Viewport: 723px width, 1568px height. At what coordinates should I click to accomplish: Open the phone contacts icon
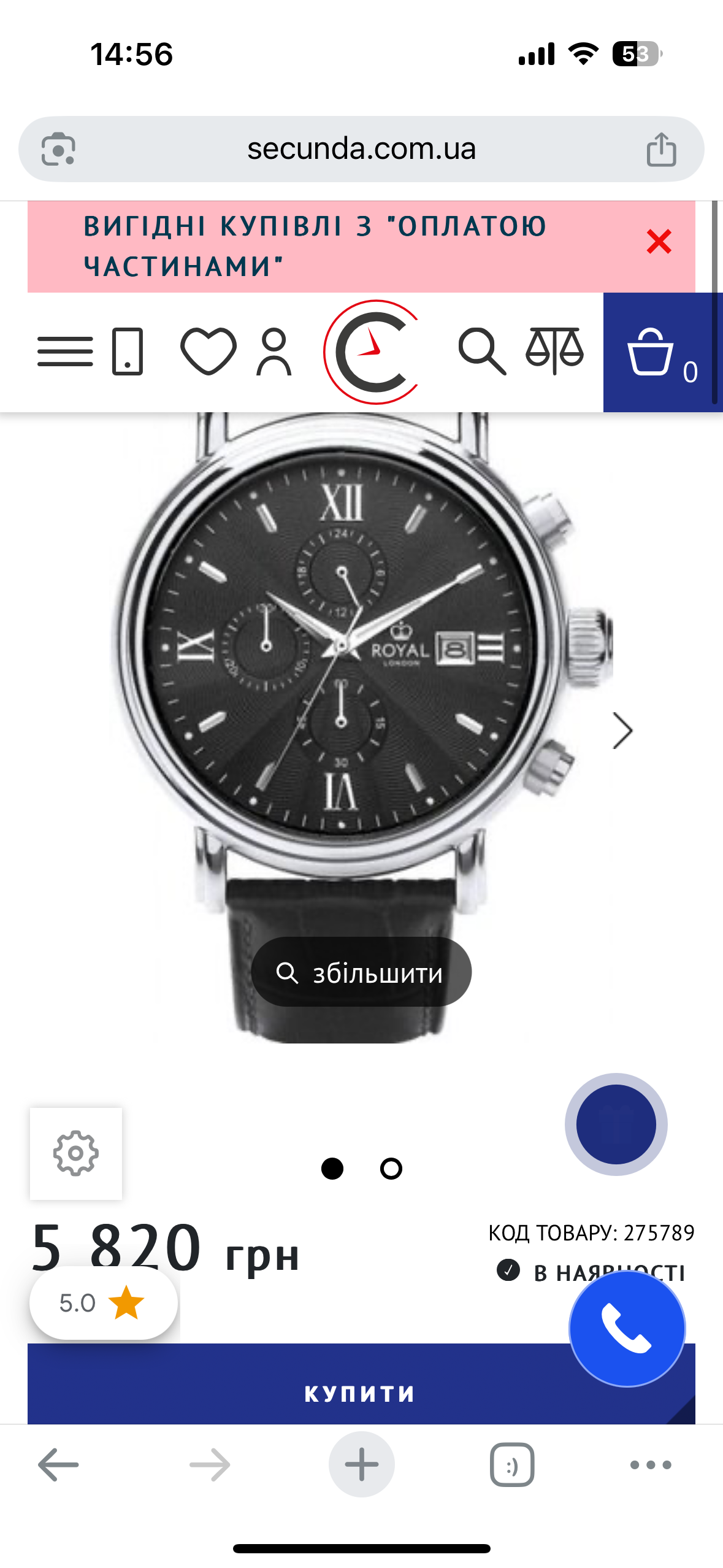(x=128, y=352)
